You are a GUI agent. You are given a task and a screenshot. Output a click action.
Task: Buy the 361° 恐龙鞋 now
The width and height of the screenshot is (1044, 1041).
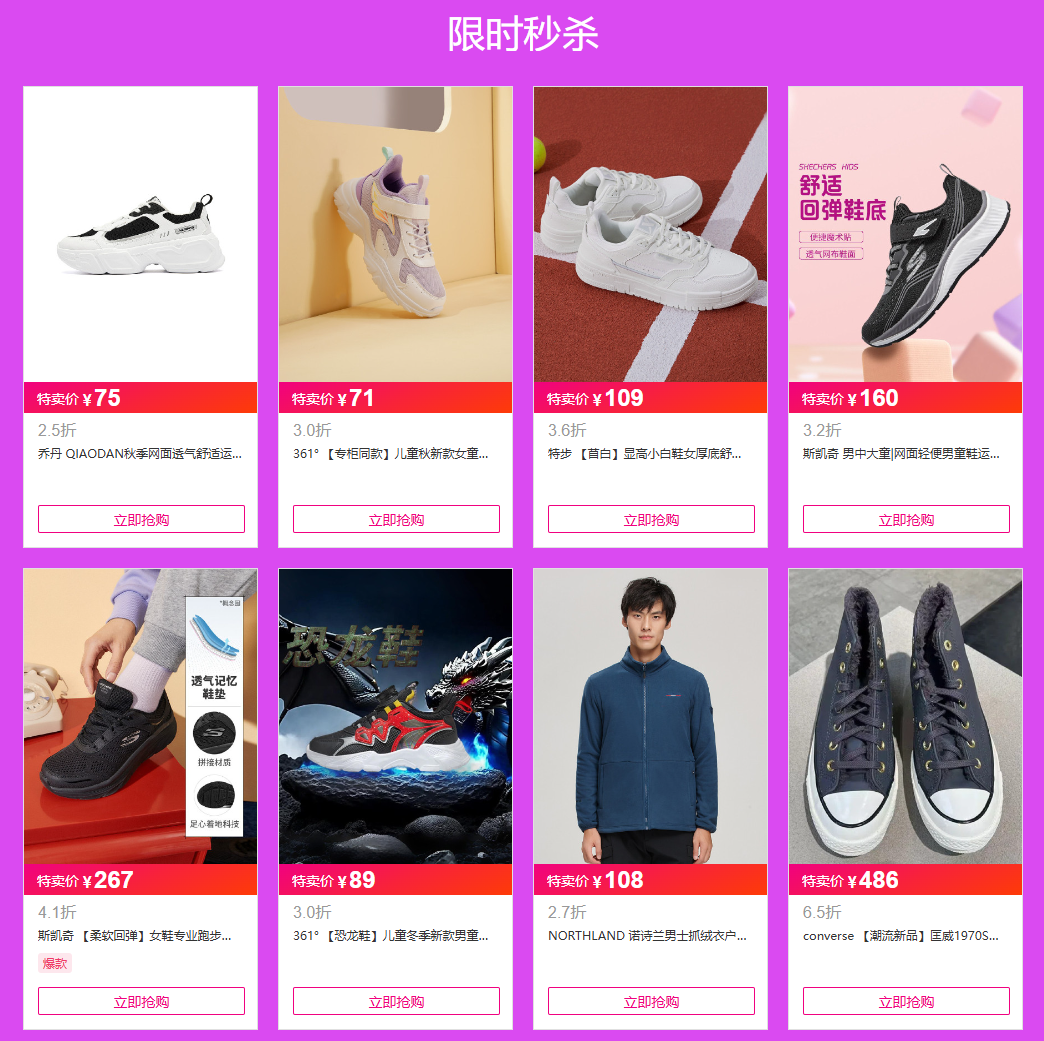(396, 1001)
